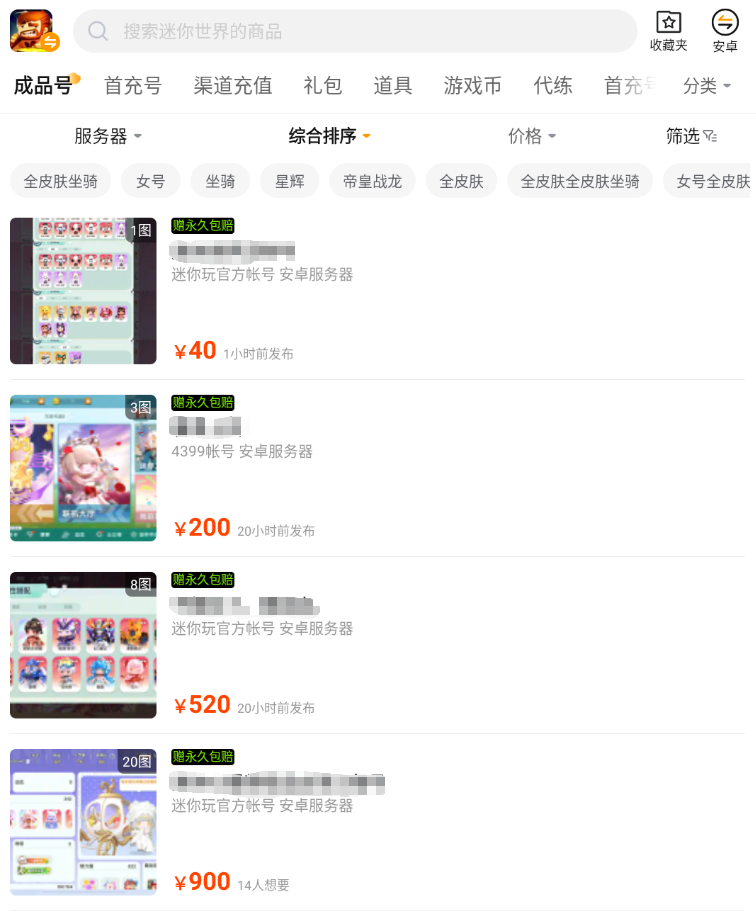This screenshot has height=916, width=756.
Task: Switch platform via the 安卓 icon
Action: [x=725, y=31]
